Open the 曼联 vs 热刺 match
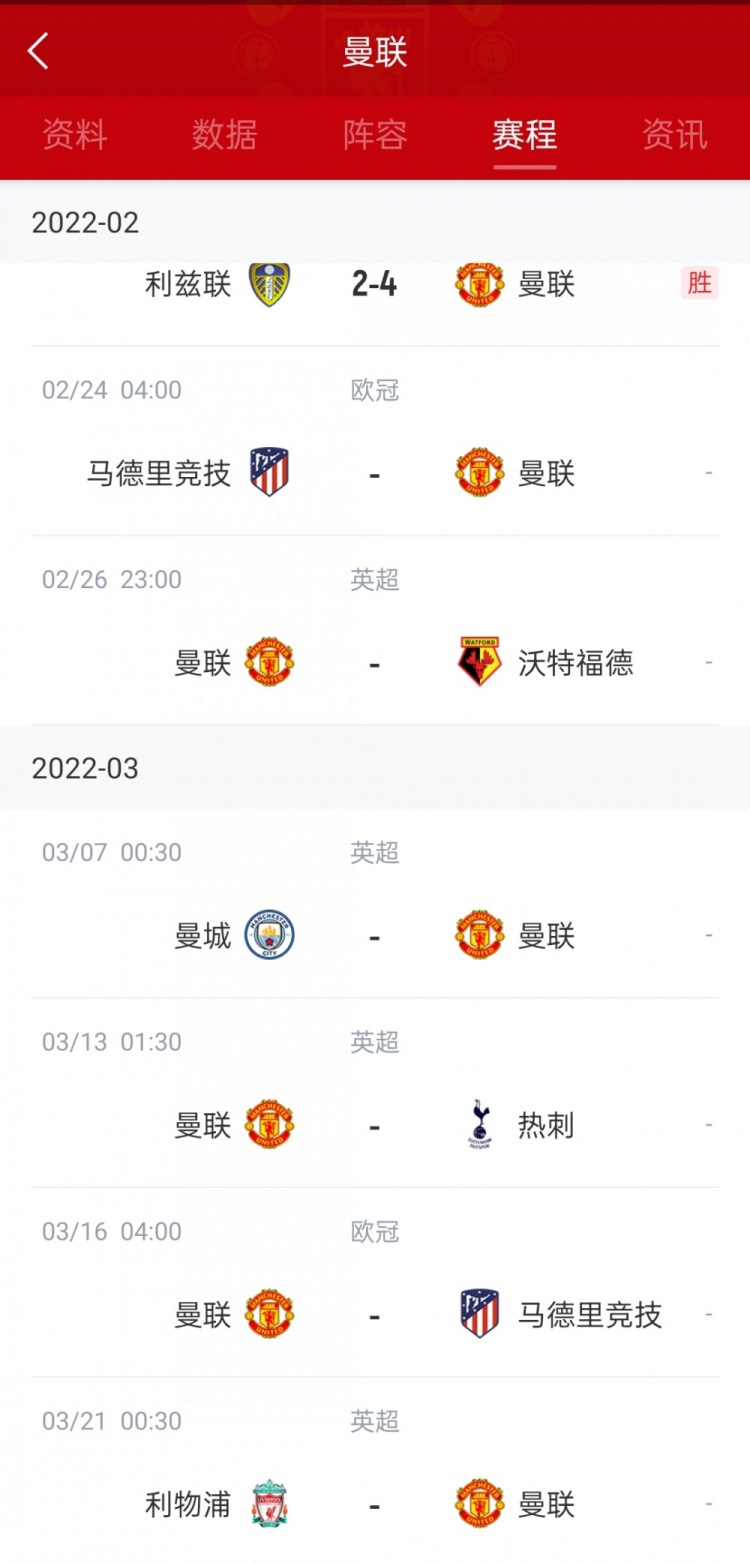The image size is (750, 1563). pos(375,1093)
